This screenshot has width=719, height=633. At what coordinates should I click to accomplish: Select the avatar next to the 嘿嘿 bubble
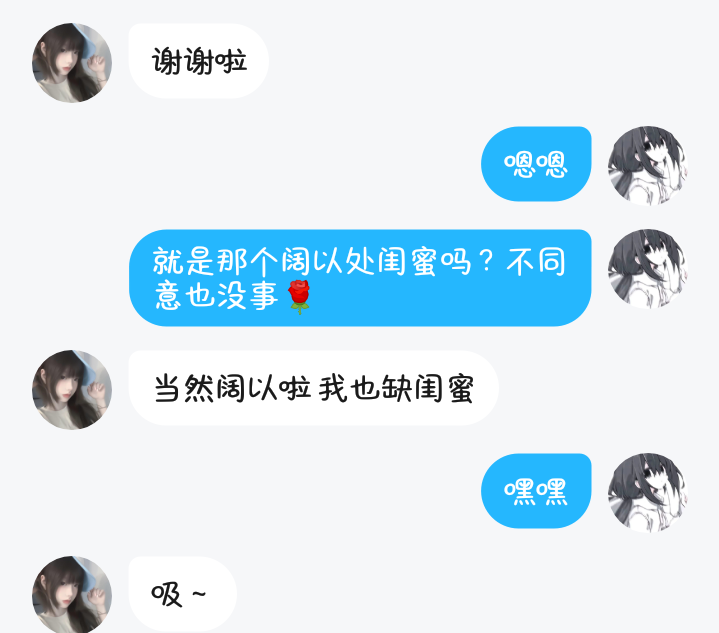pyautogui.click(x=648, y=493)
